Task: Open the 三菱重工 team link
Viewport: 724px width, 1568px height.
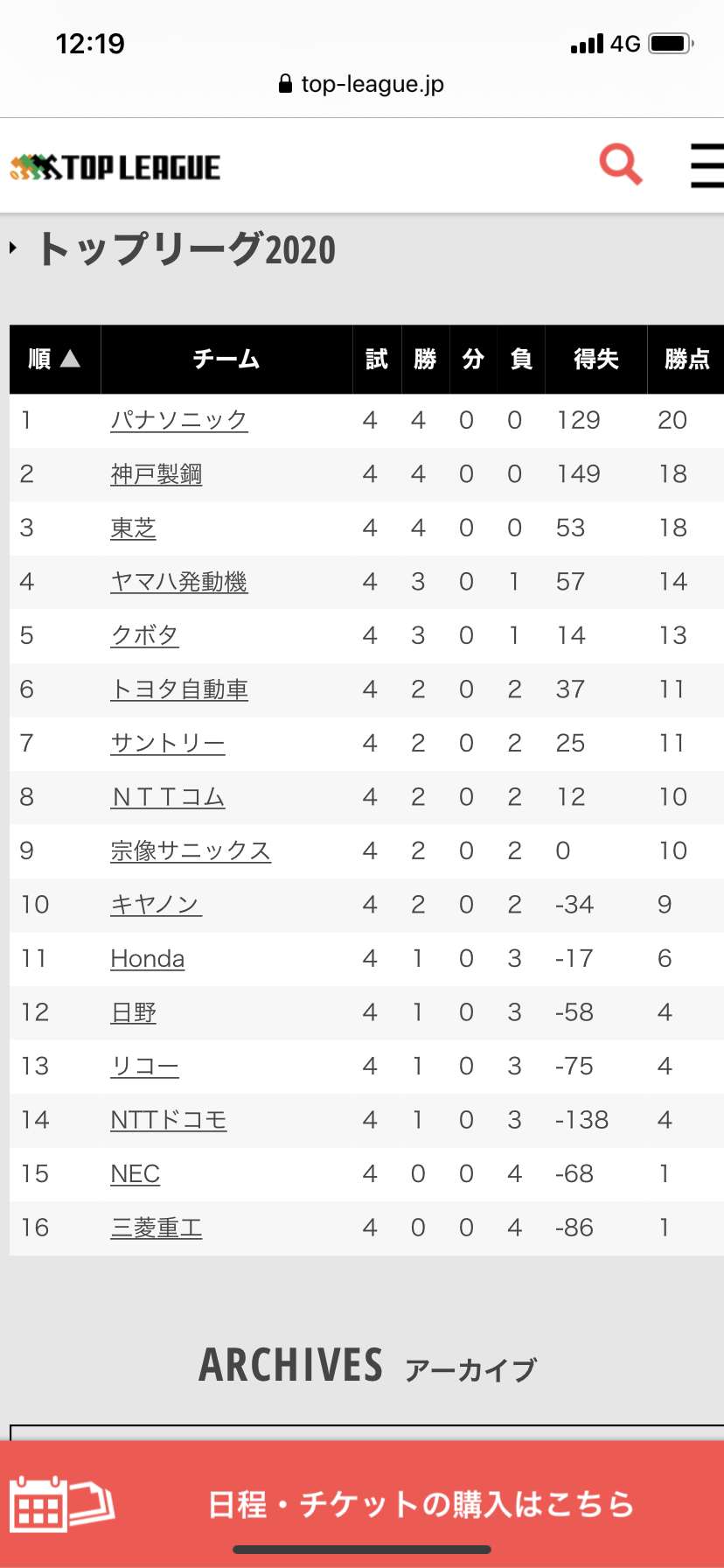Action: [x=157, y=1228]
